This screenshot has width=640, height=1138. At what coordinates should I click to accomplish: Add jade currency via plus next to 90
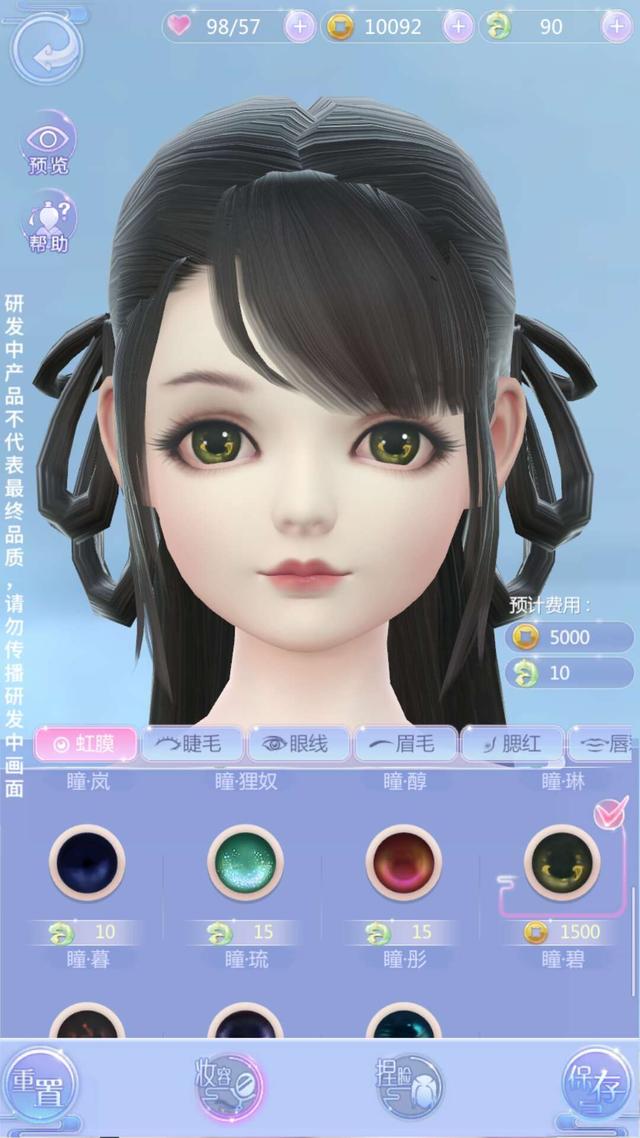click(616, 27)
